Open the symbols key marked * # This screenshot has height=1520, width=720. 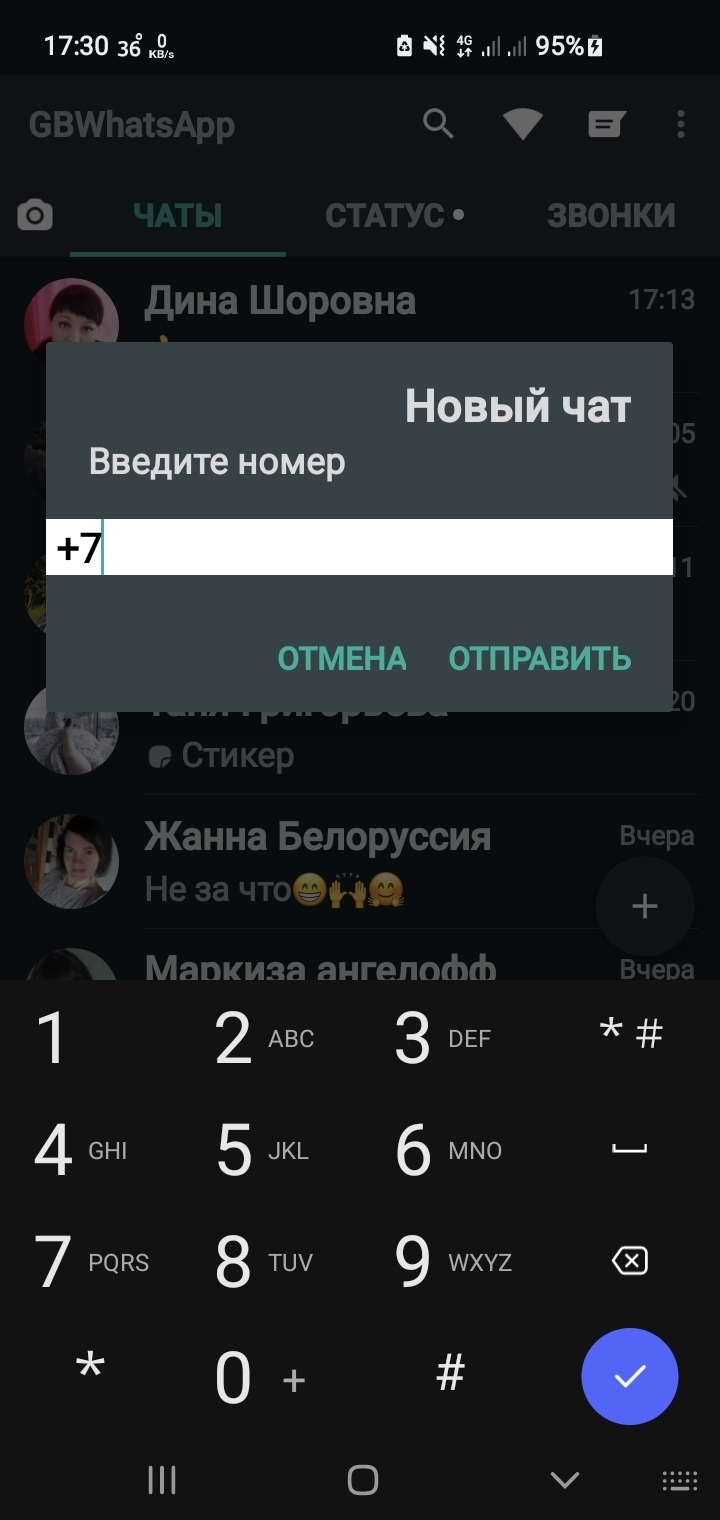click(630, 1036)
